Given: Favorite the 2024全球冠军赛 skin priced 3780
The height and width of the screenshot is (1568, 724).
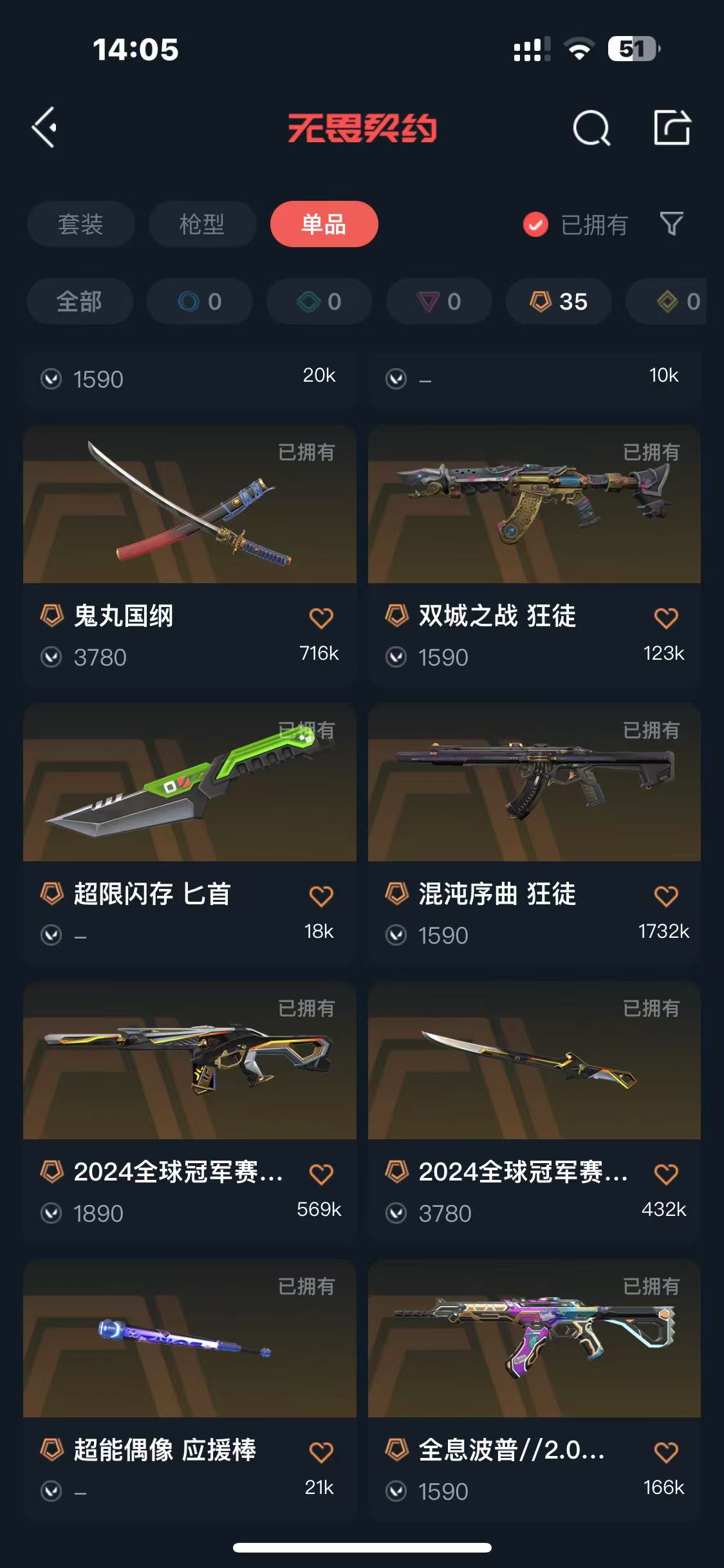Looking at the screenshot, I should pos(665,1174).
